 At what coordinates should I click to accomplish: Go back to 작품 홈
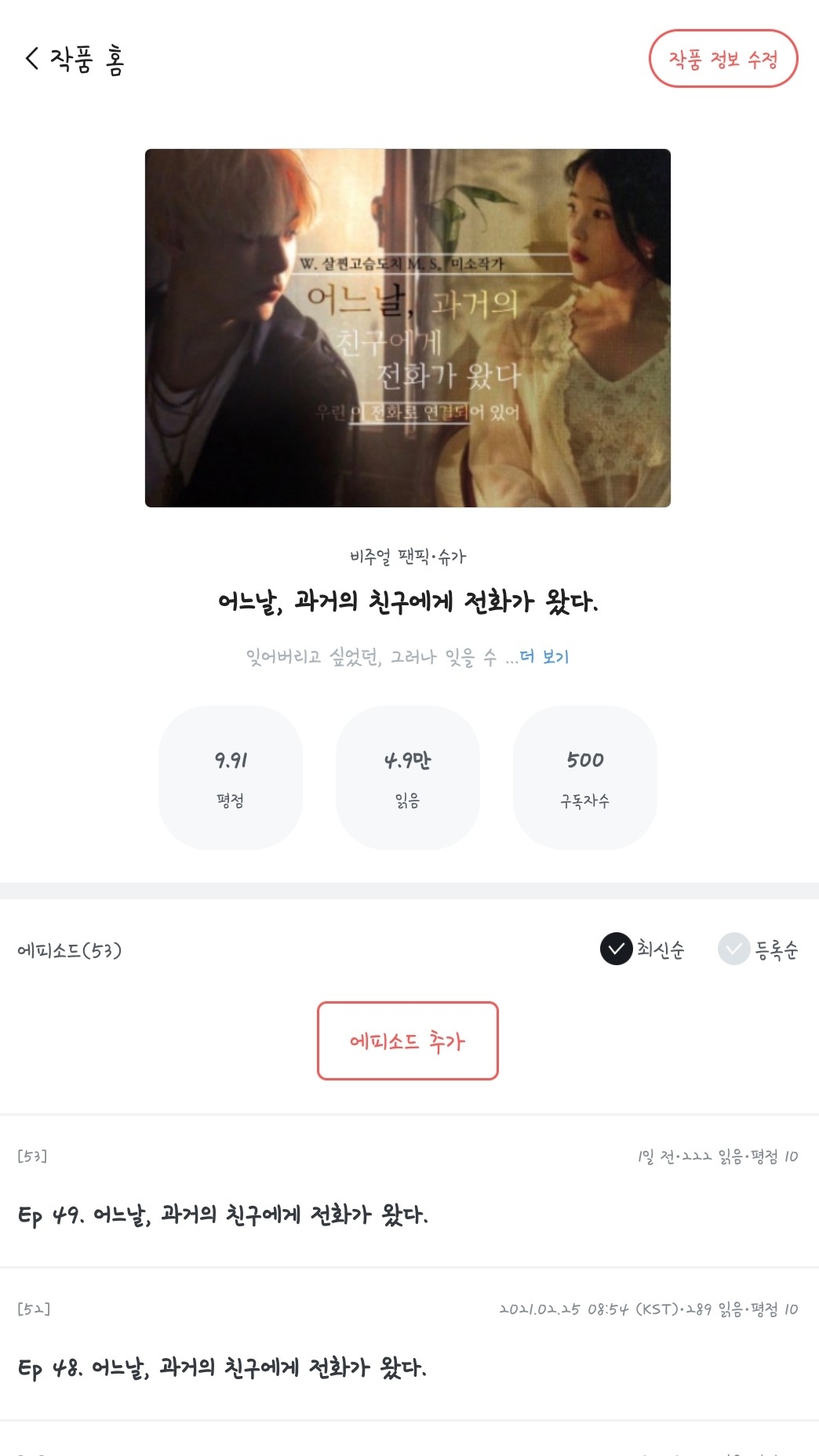[x=75, y=59]
